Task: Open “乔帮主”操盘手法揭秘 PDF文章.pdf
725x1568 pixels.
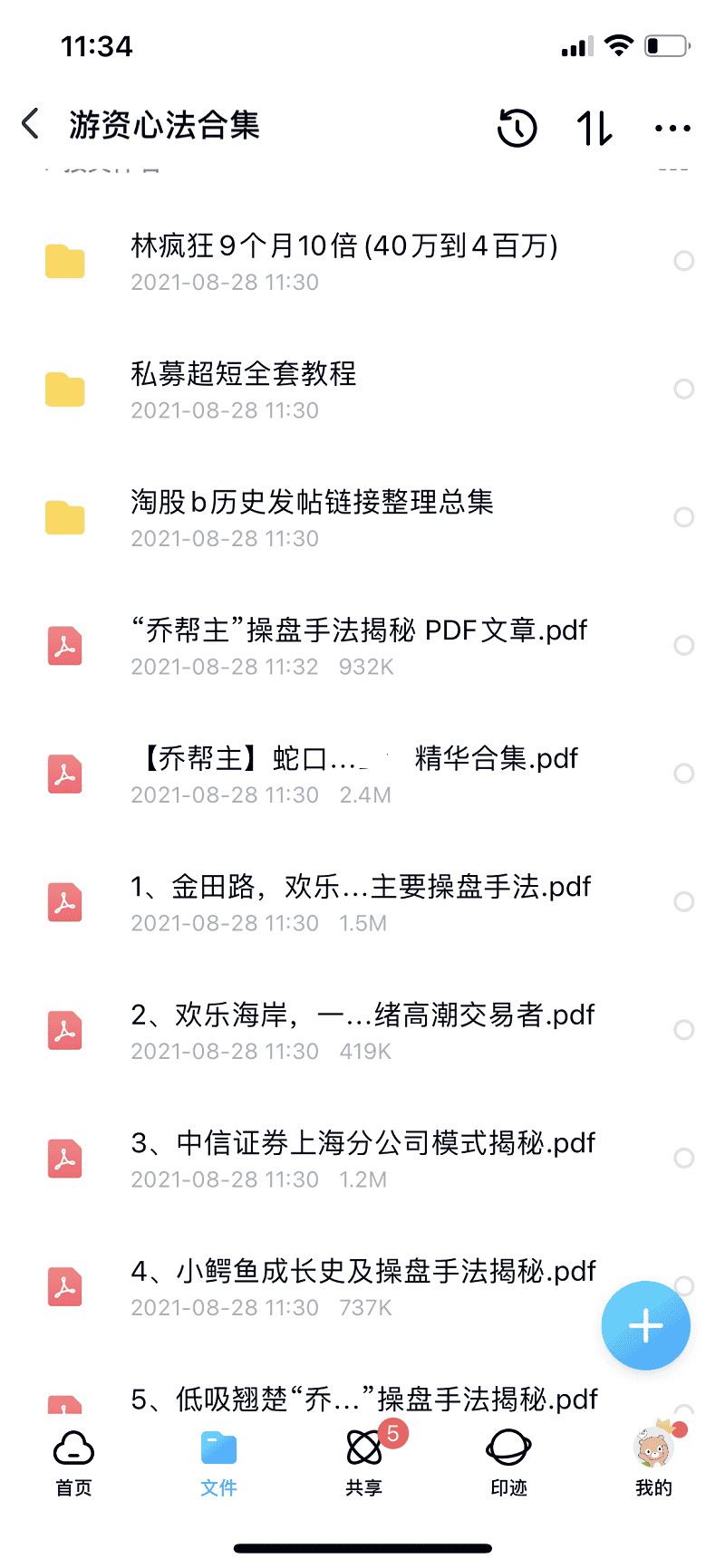Action: (359, 646)
